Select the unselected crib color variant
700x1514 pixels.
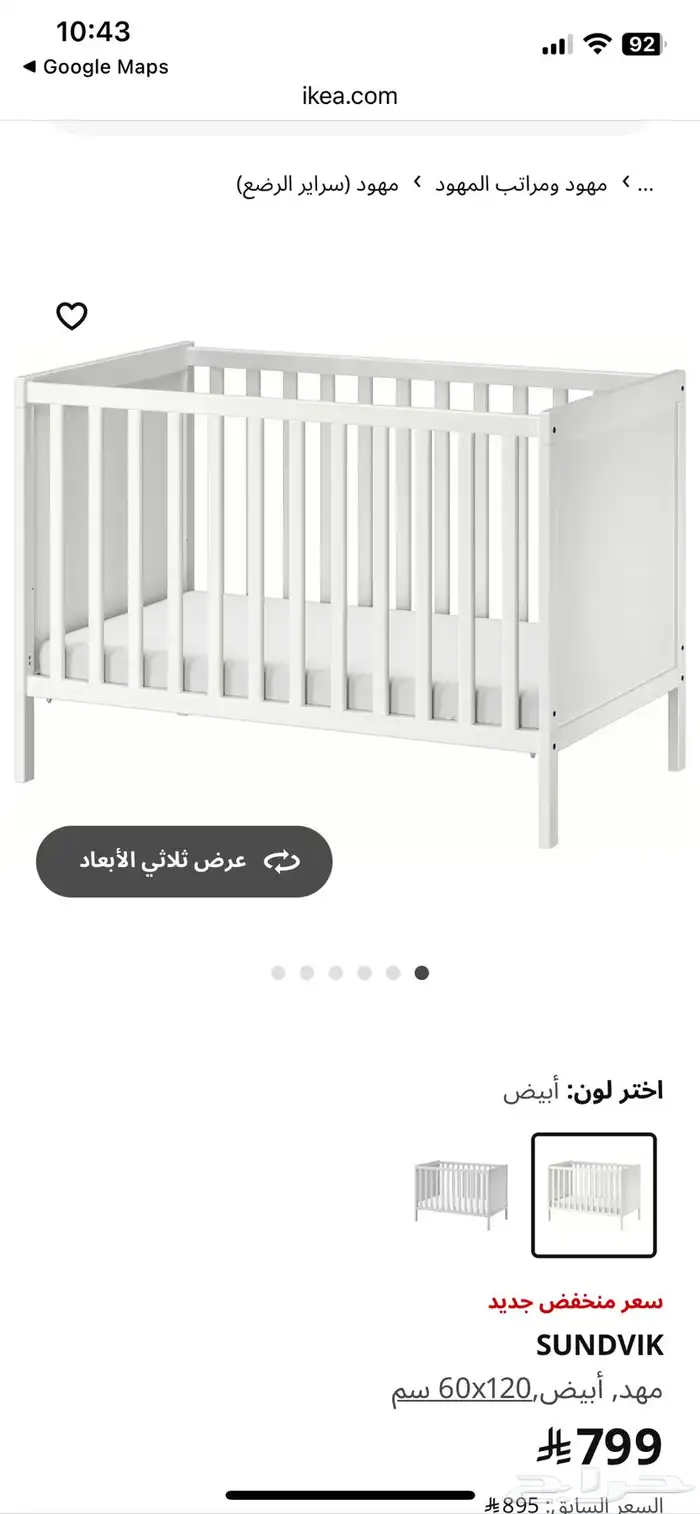[x=460, y=1194]
